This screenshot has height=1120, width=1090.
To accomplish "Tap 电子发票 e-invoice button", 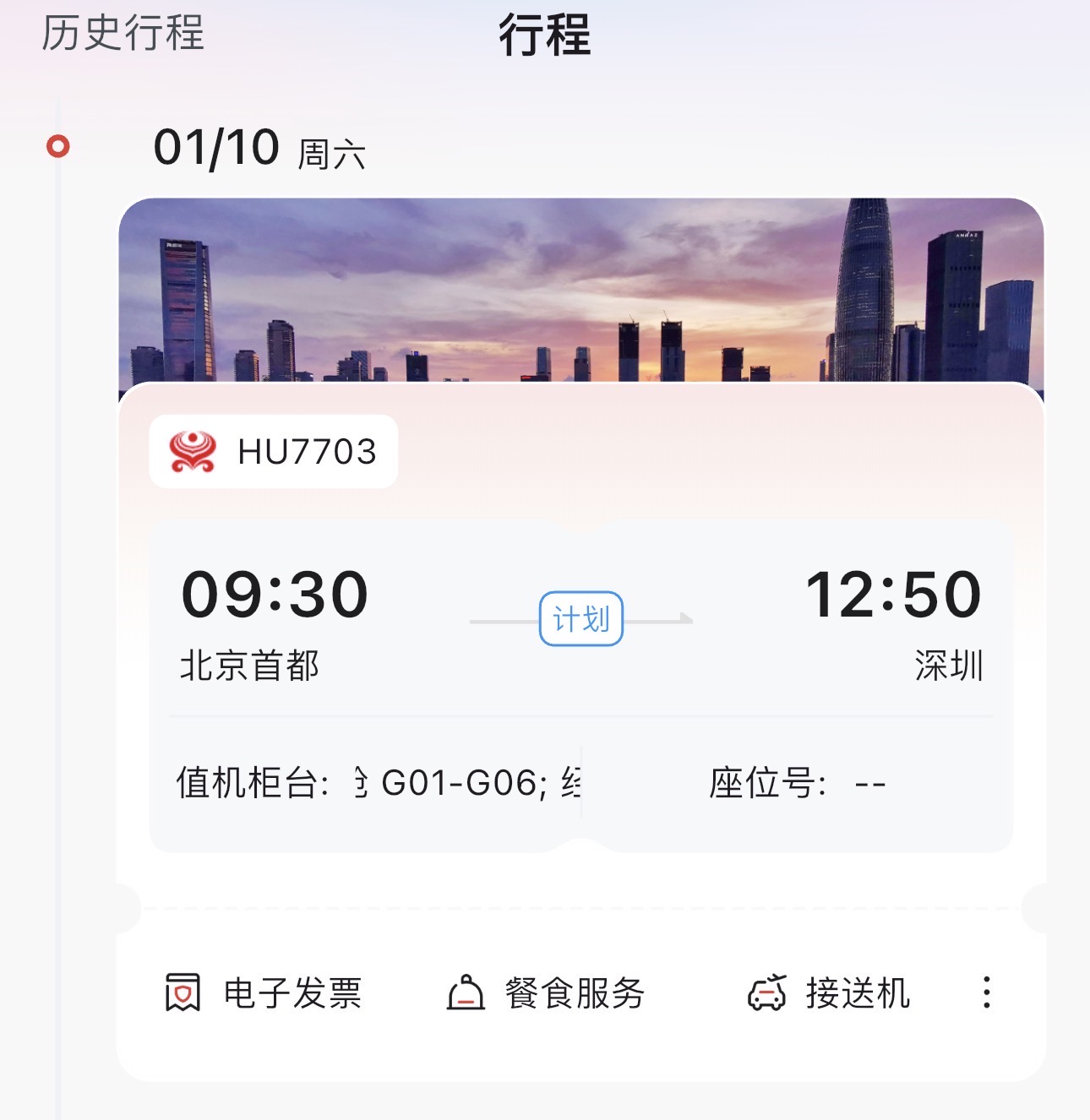I will click(264, 993).
